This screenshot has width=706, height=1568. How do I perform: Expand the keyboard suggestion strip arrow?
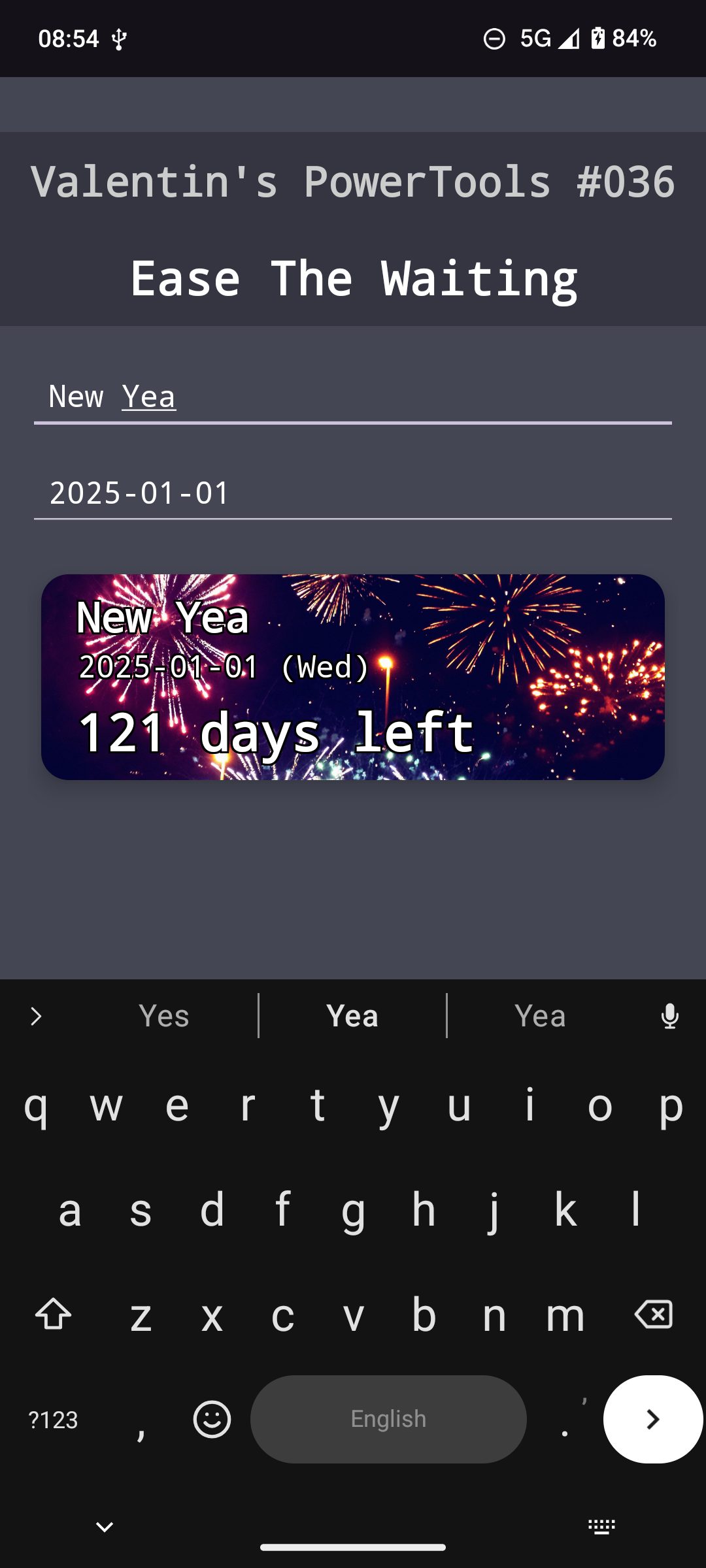(x=36, y=1016)
